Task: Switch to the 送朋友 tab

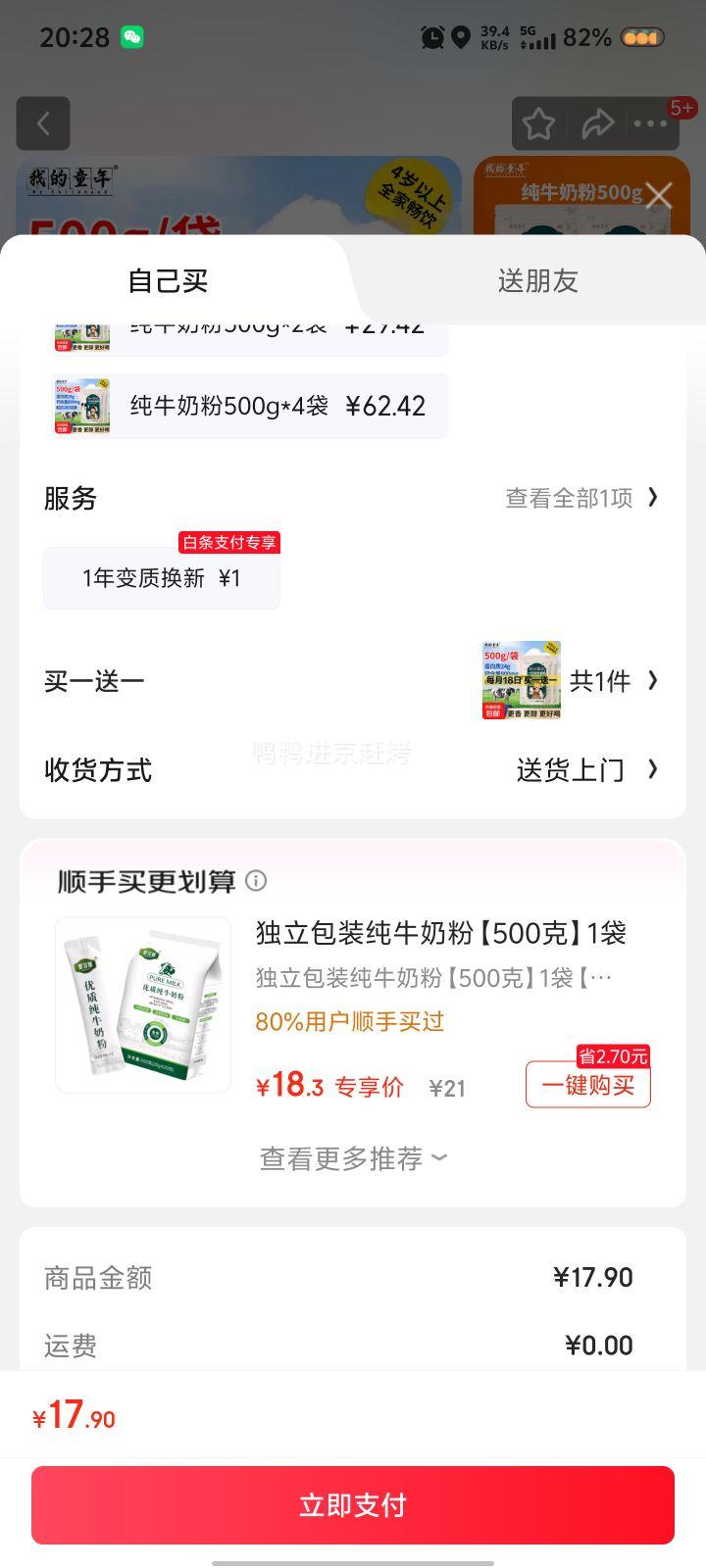Action: click(x=537, y=280)
